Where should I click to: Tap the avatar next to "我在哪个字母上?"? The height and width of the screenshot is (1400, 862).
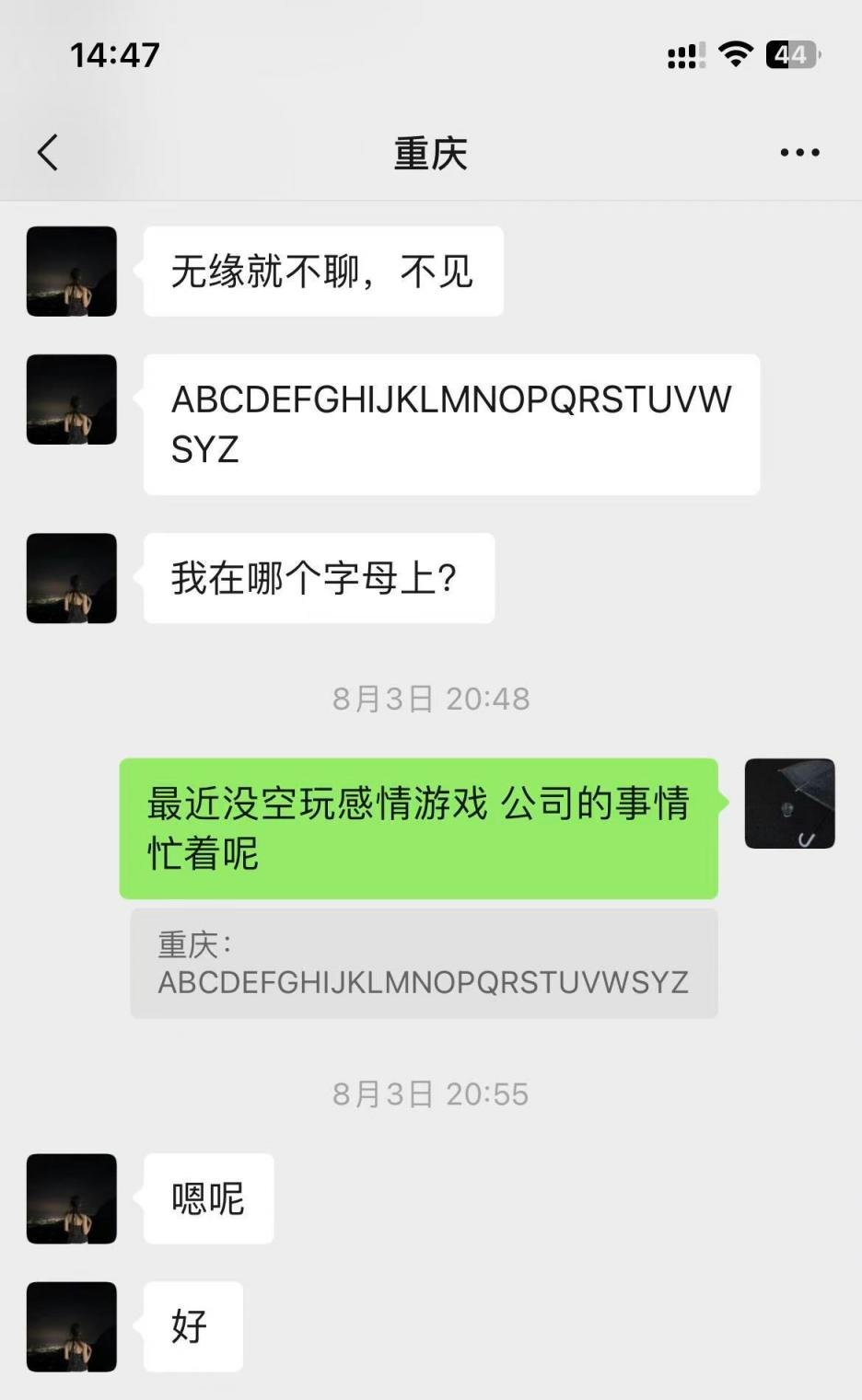point(72,578)
